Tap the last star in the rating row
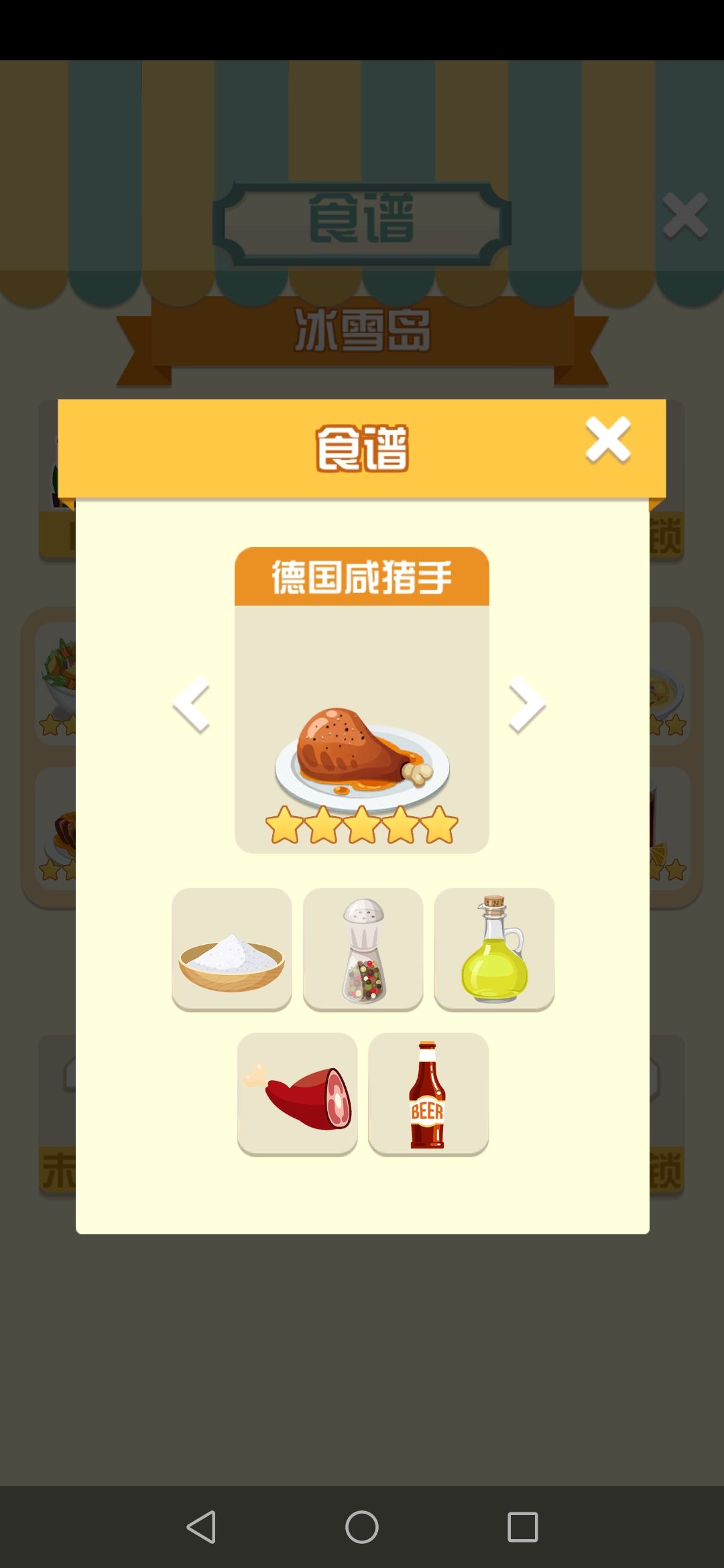724x1568 pixels. tap(439, 826)
